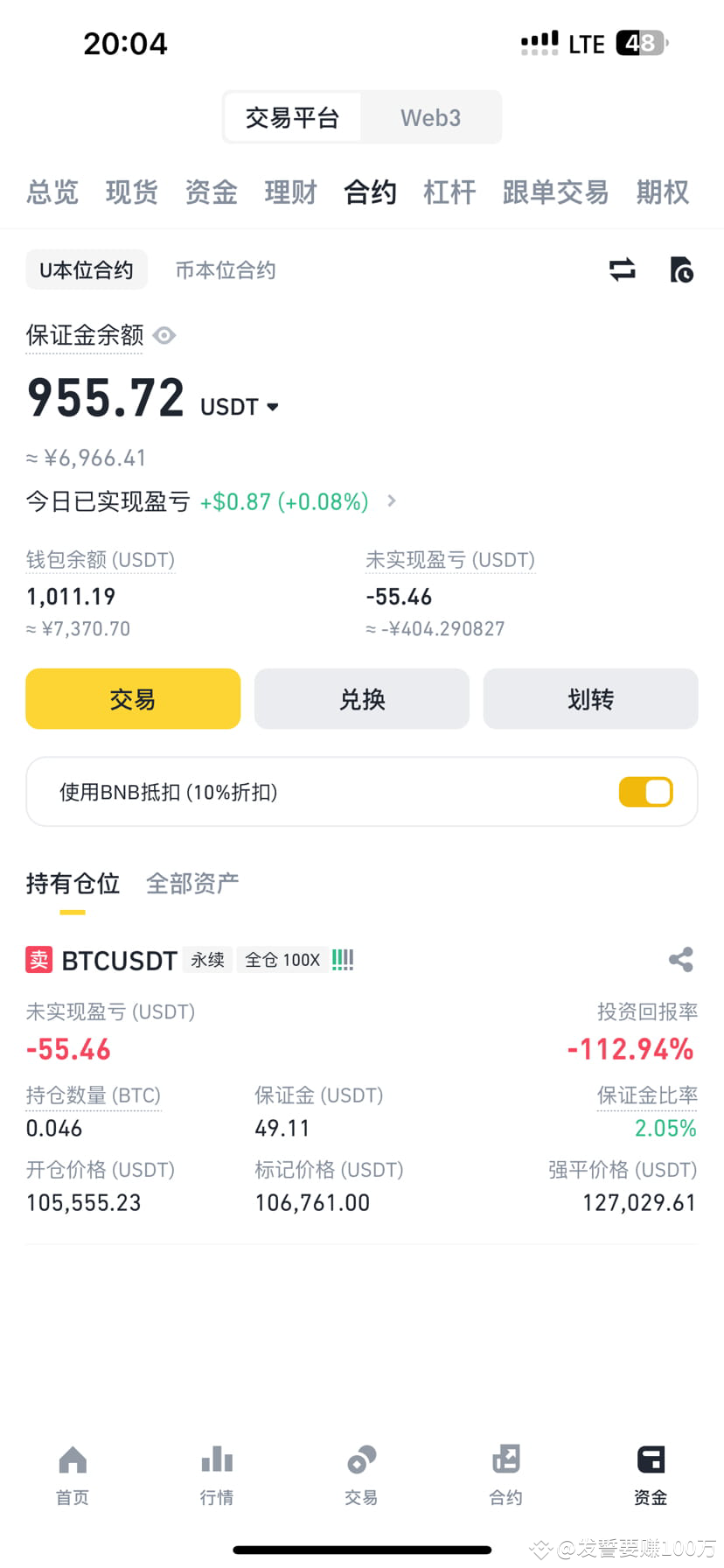This screenshot has width=724, height=1568.
Task: Hide margin balance with the eye icon
Action: click(x=164, y=335)
